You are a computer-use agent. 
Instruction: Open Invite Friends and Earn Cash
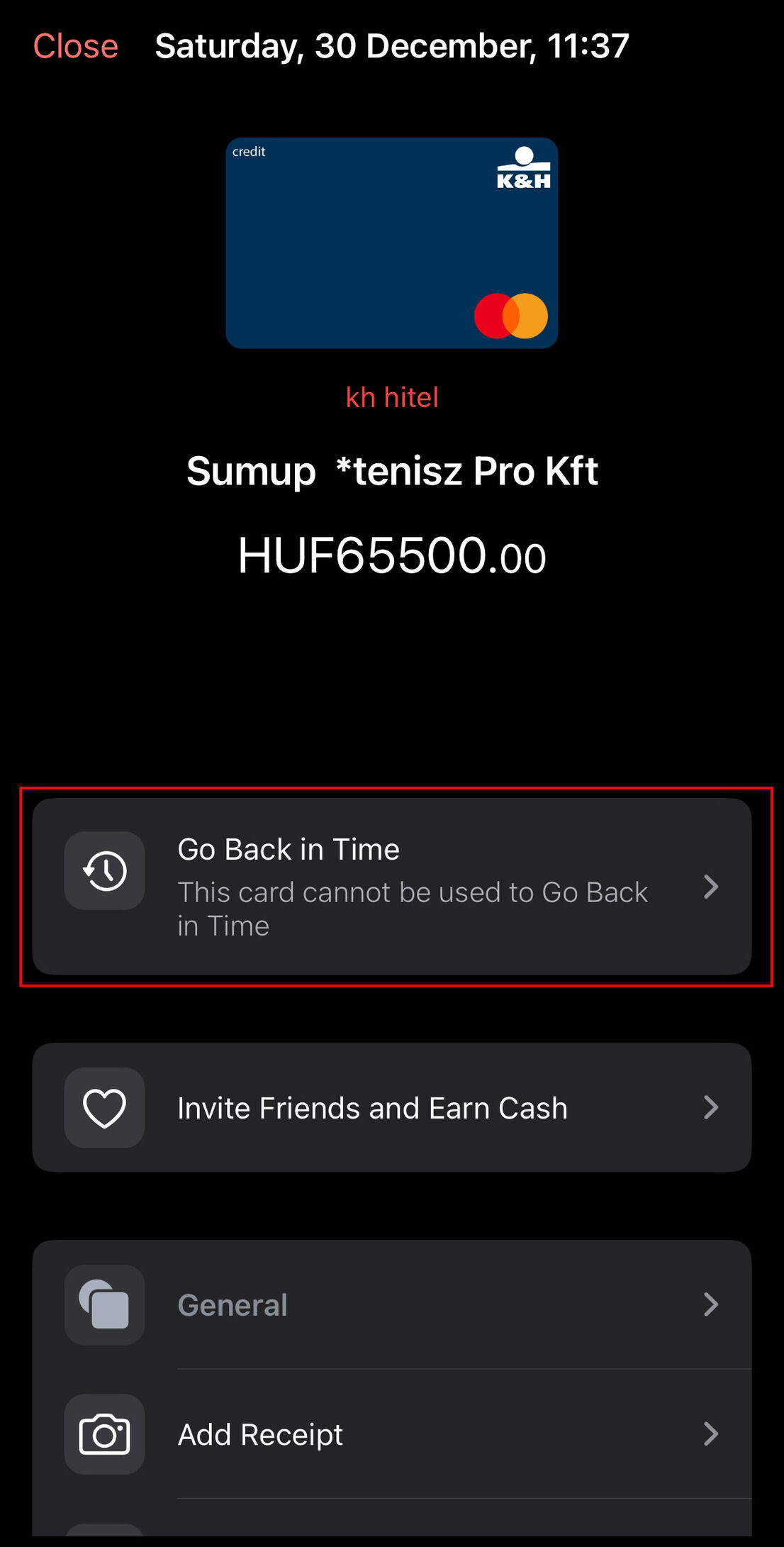tap(392, 1107)
